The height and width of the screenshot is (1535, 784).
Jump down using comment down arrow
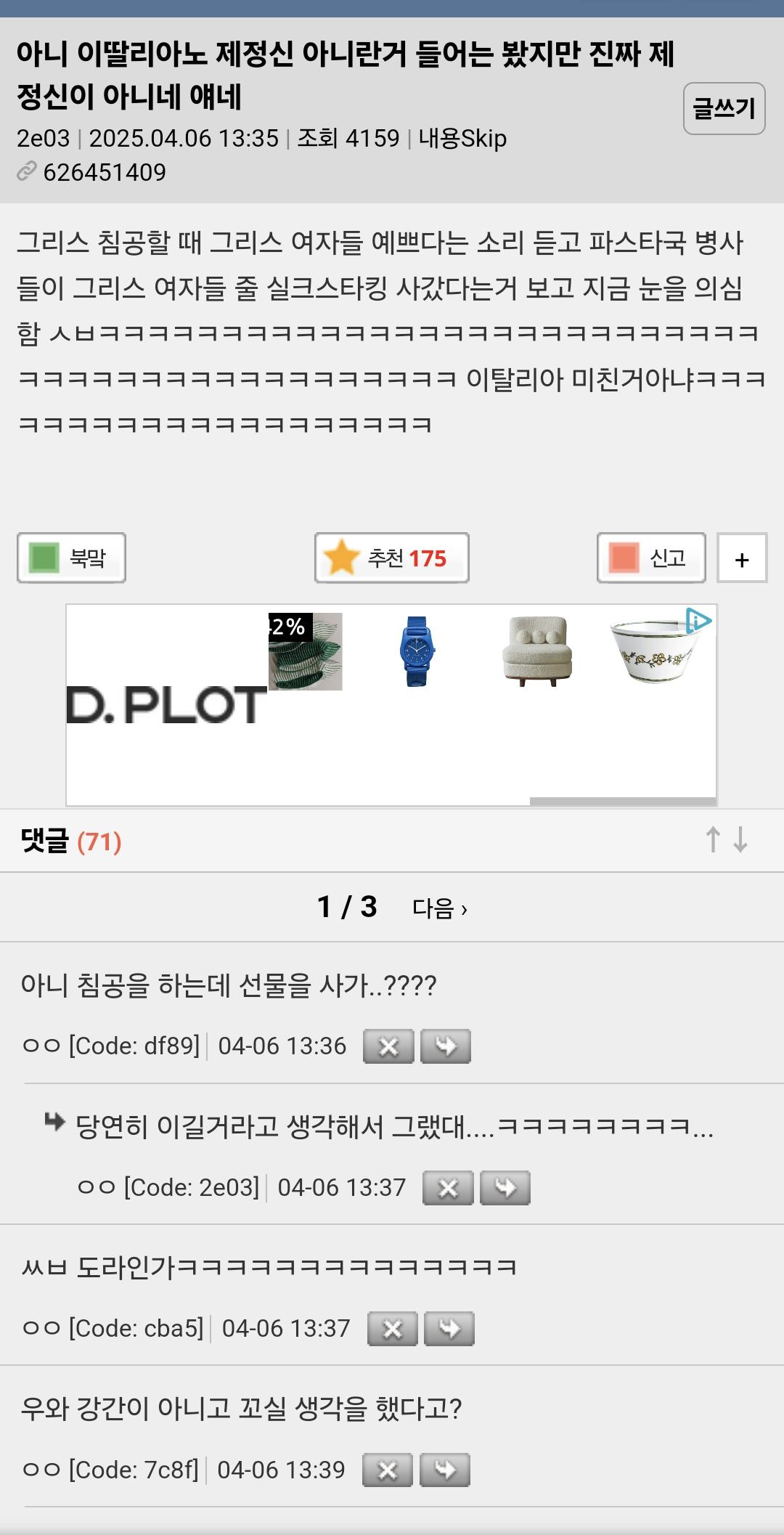click(740, 839)
